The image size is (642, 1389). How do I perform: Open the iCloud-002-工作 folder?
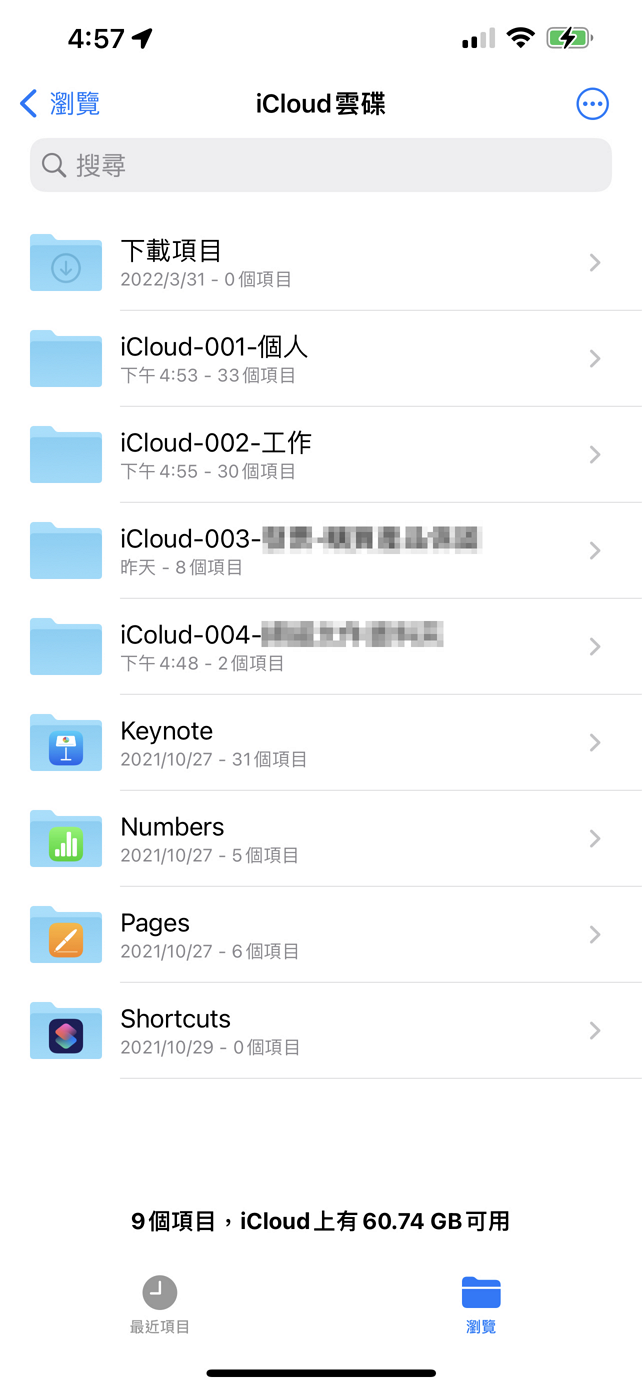320,455
